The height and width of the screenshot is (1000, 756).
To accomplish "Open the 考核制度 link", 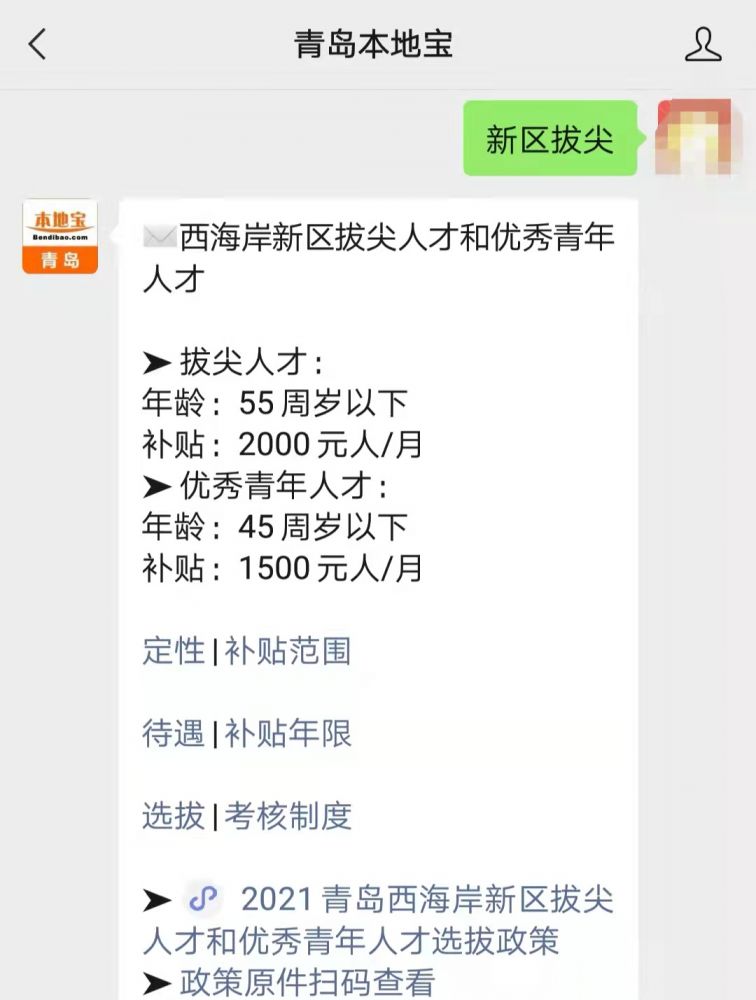I will click(288, 816).
